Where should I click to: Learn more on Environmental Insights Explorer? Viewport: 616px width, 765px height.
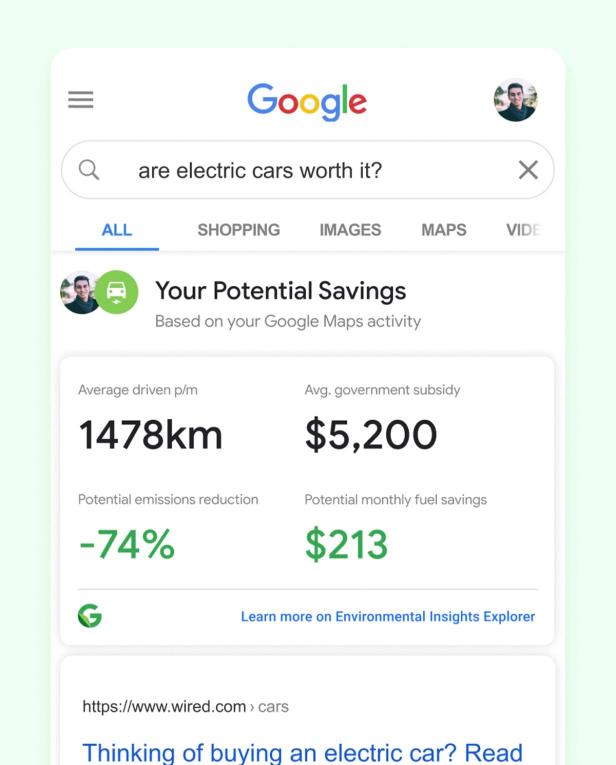[x=387, y=617]
